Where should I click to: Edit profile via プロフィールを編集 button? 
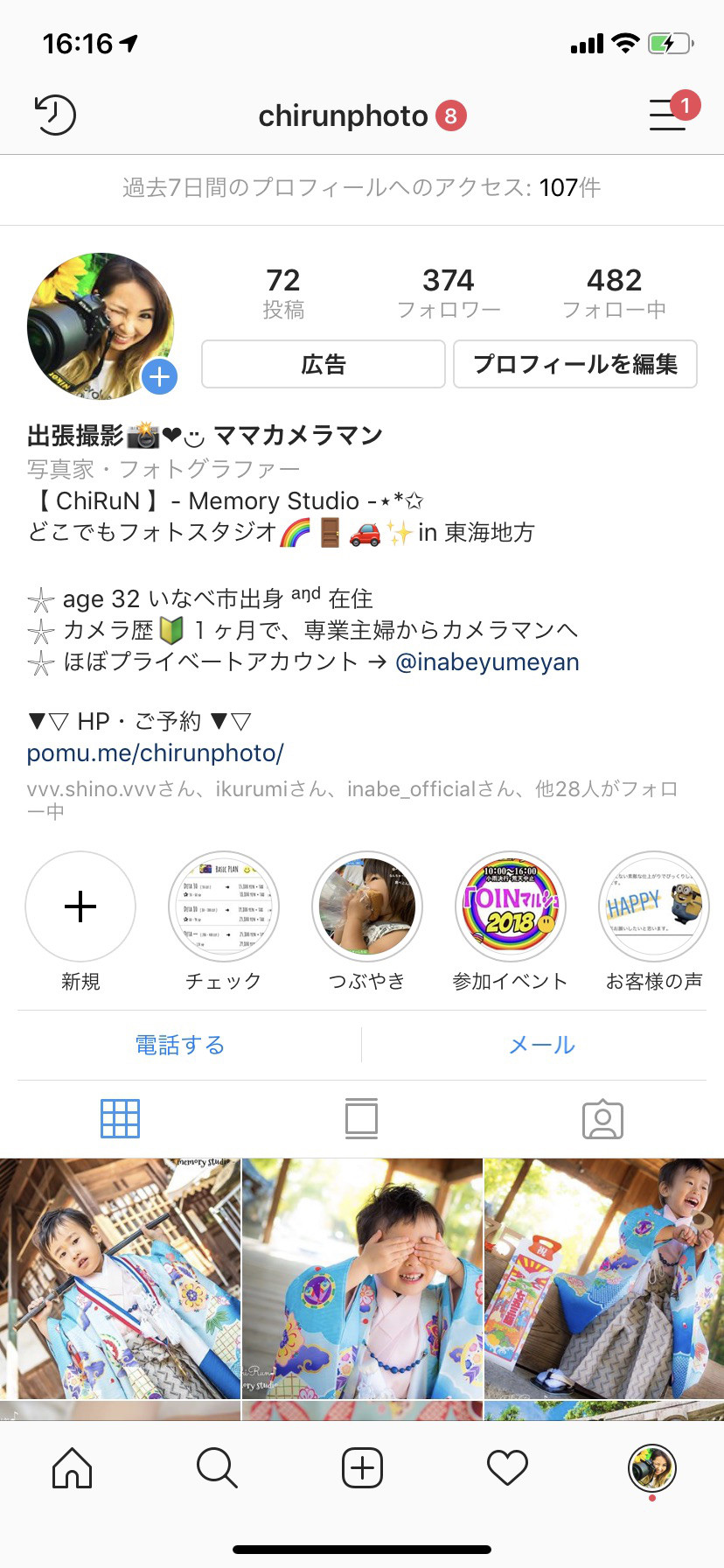click(x=574, y=364)
